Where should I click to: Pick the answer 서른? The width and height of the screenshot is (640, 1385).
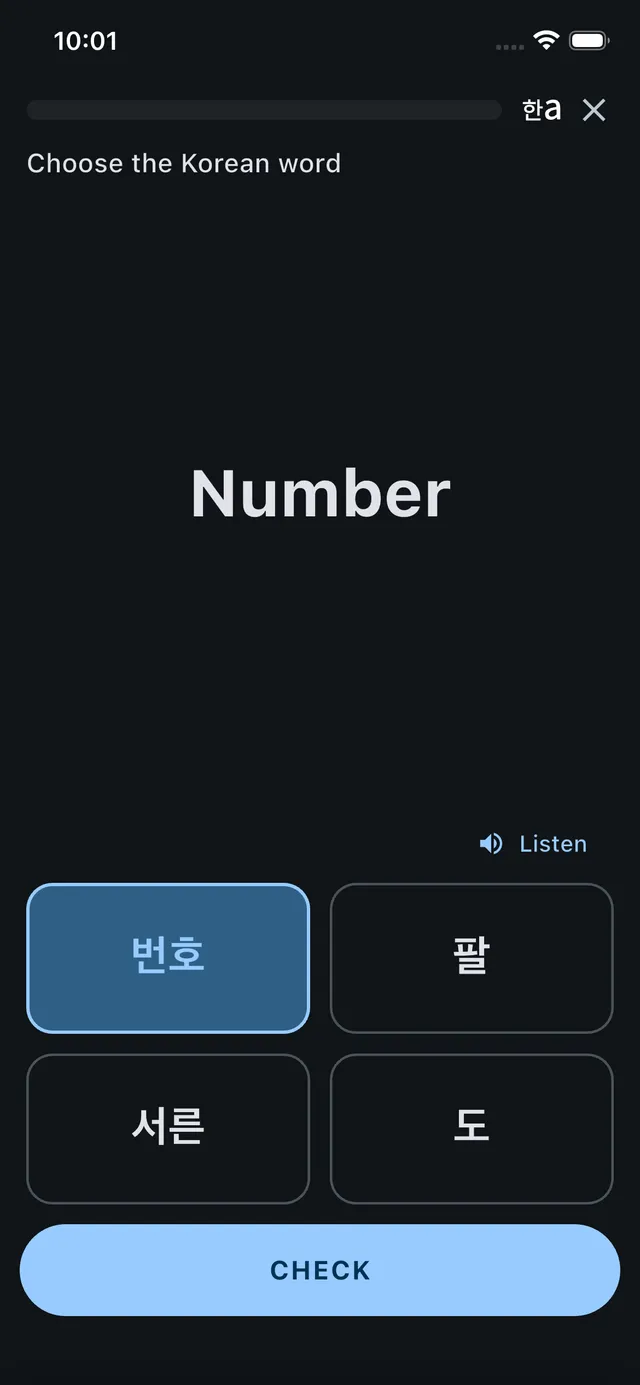pos(168,1129)
